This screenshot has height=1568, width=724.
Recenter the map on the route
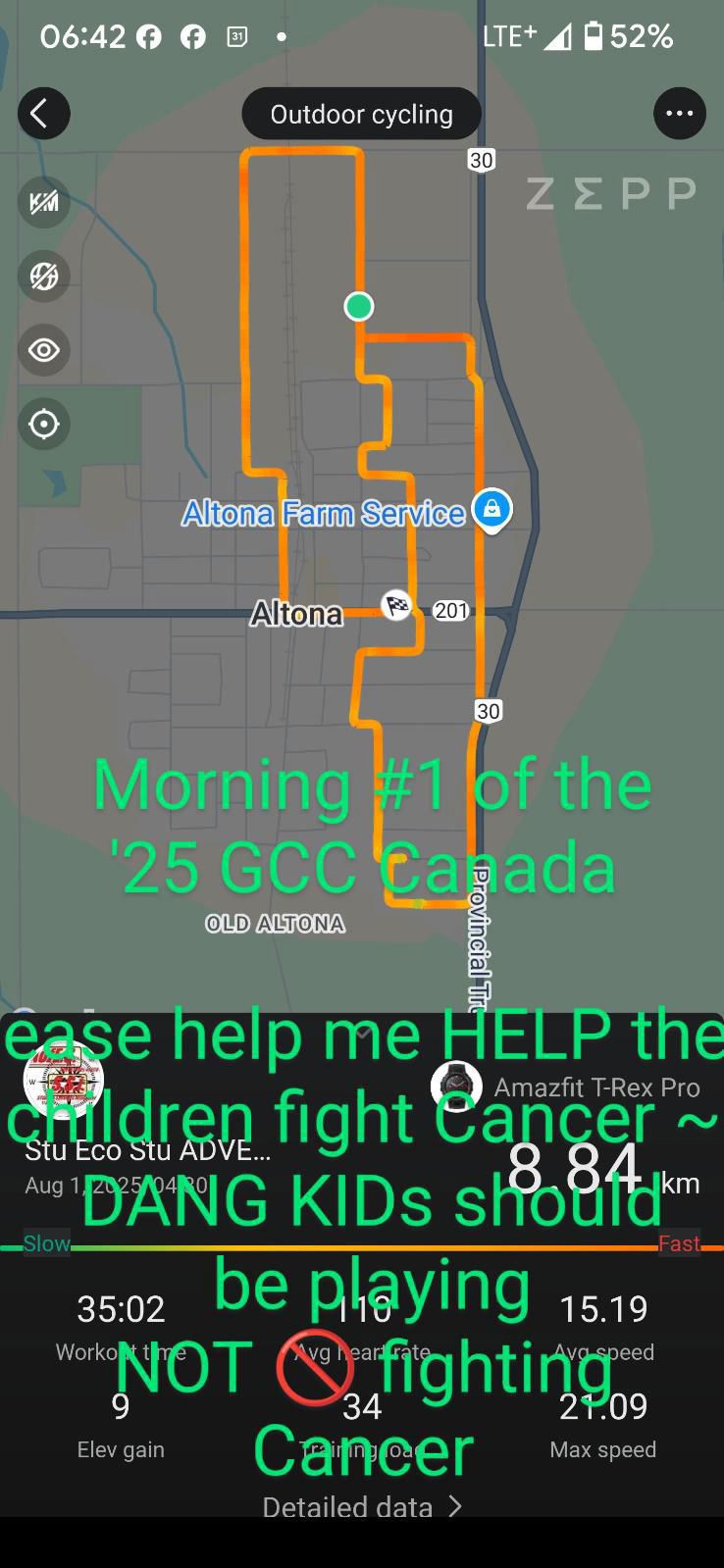[x=43, y=424]
